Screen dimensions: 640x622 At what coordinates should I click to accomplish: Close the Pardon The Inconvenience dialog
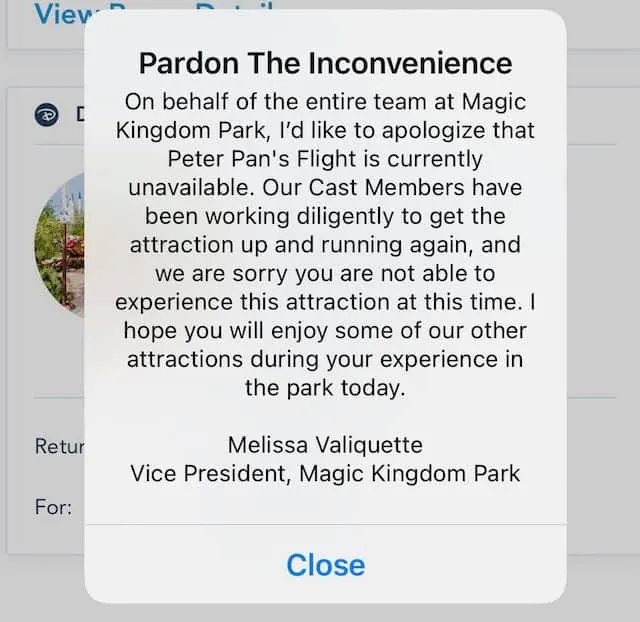[325, 565]
